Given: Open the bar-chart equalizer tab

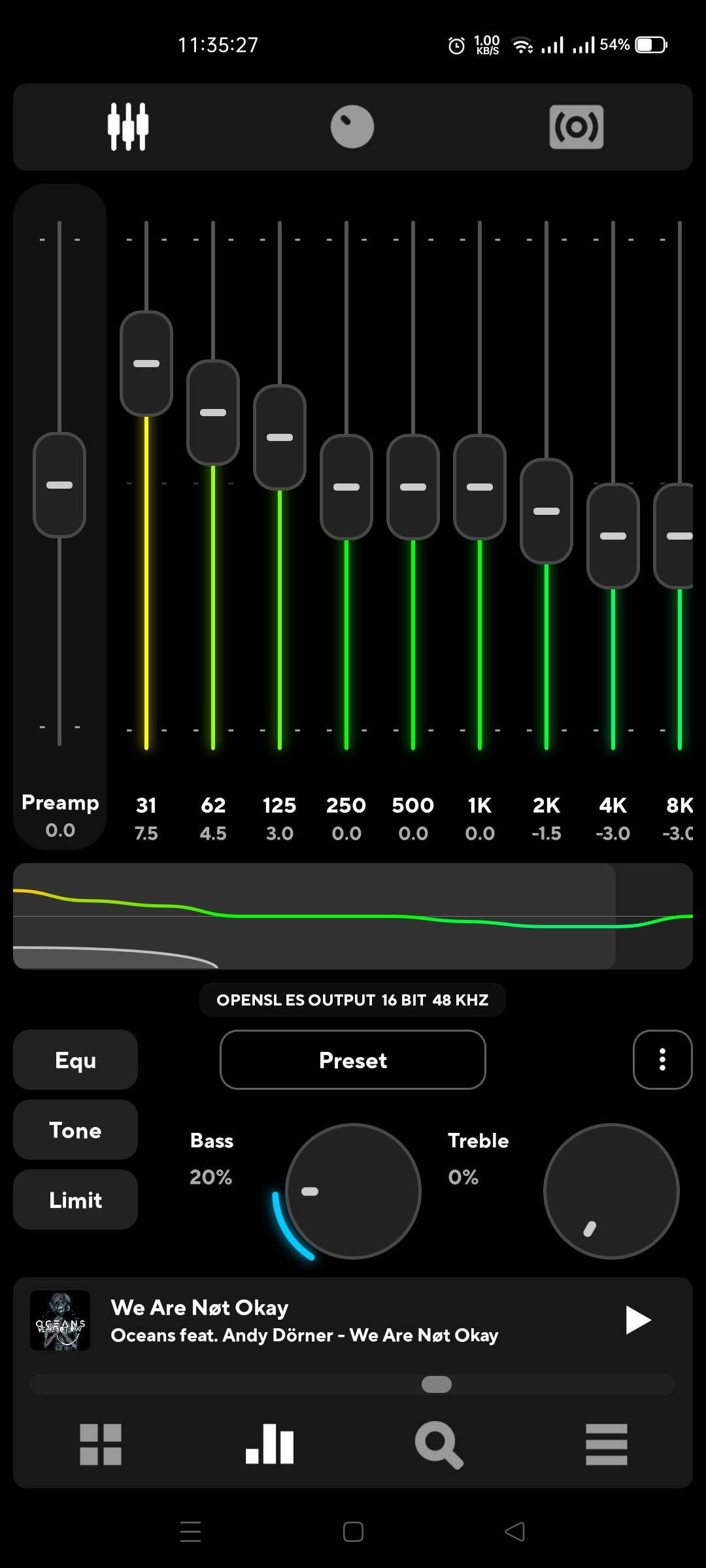Looking at the screenshot, I should point(269,1445).
